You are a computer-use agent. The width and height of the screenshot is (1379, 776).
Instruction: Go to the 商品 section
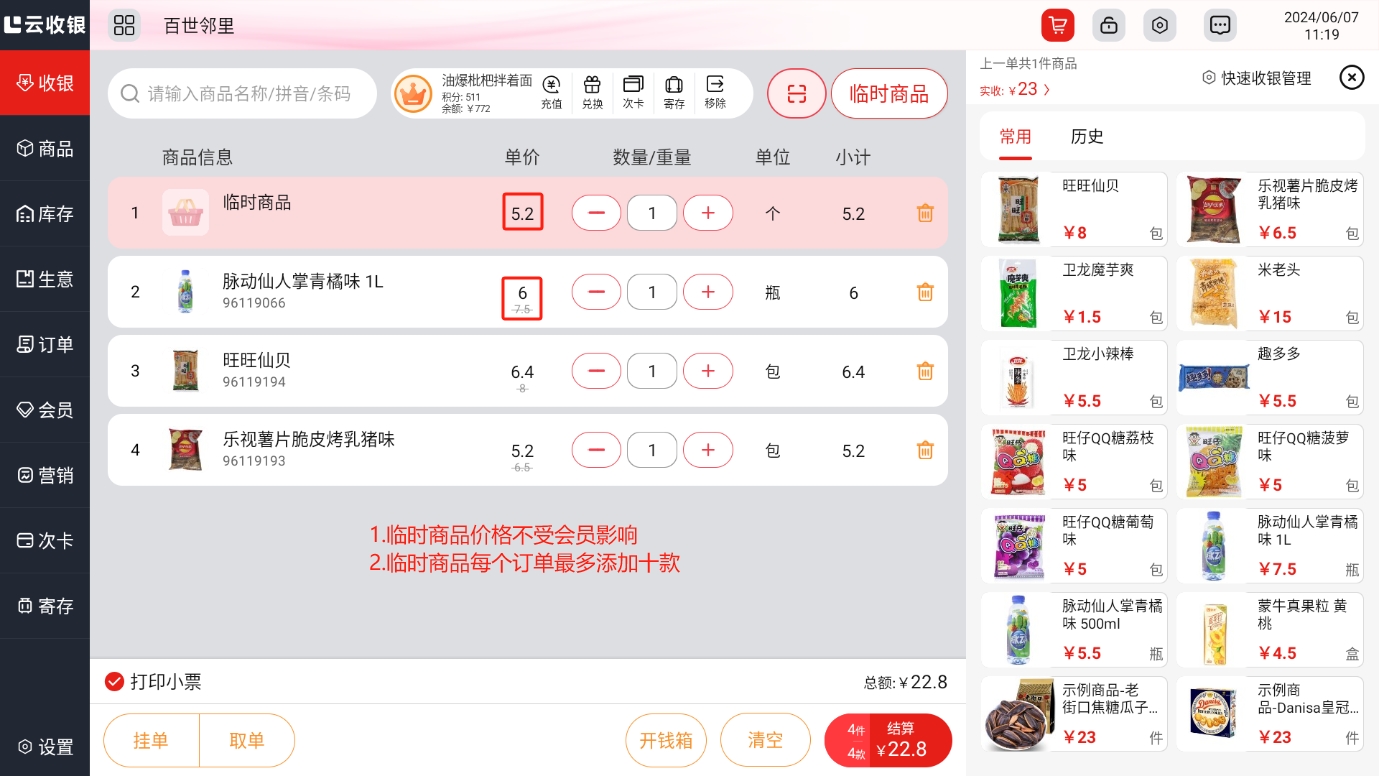(45, 149)
